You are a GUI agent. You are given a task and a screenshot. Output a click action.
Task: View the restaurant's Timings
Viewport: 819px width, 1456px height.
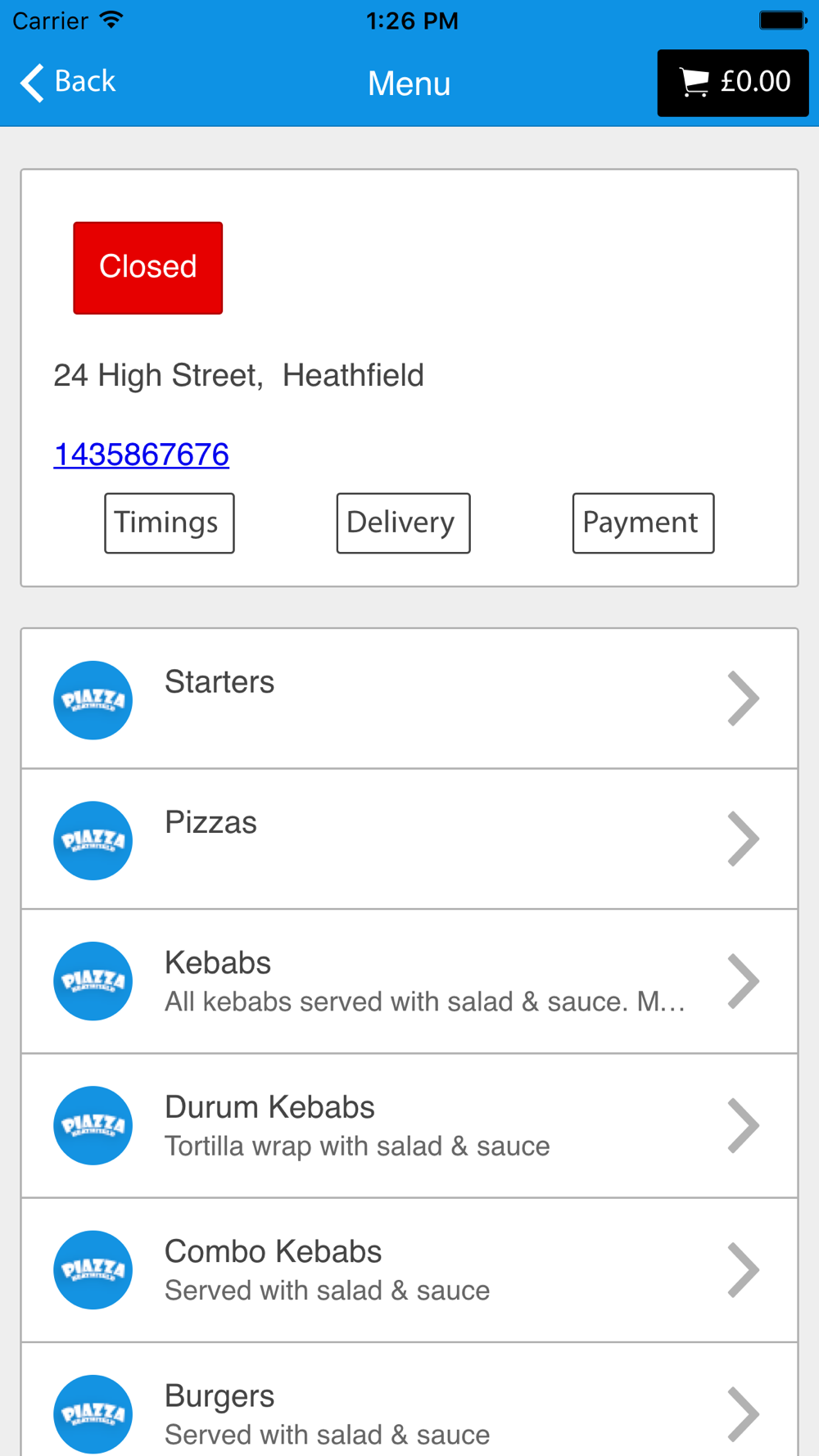point(169,522)
